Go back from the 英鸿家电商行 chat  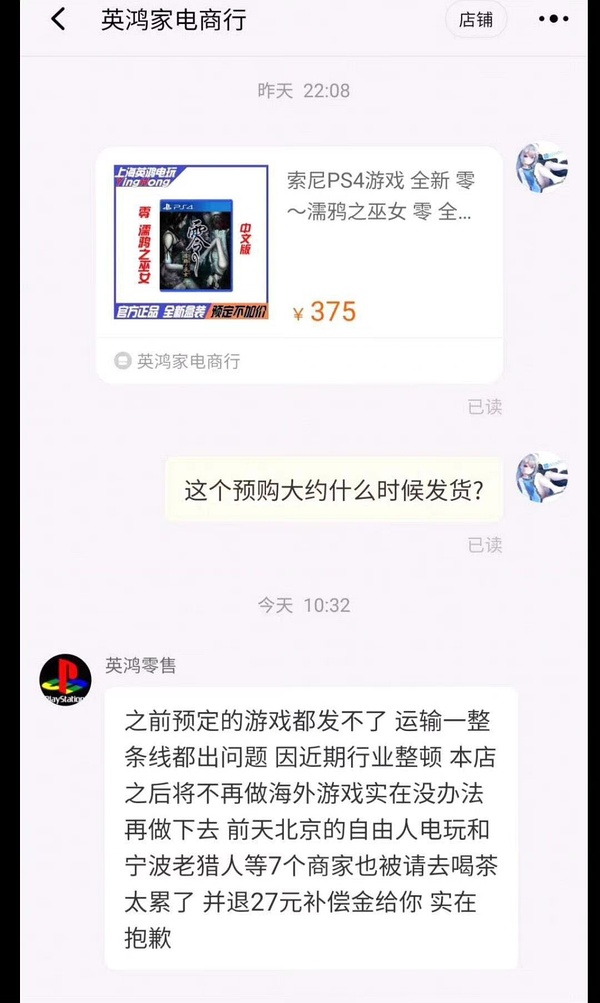pyautogui.click(x=59, y=20)
